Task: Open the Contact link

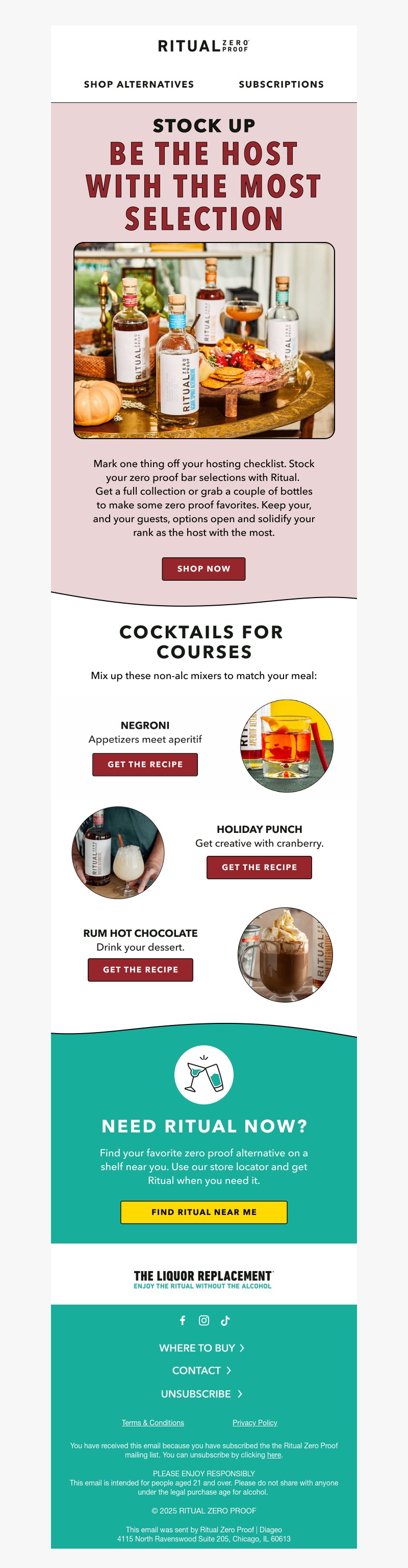Action: click(x=201, y=1371)
